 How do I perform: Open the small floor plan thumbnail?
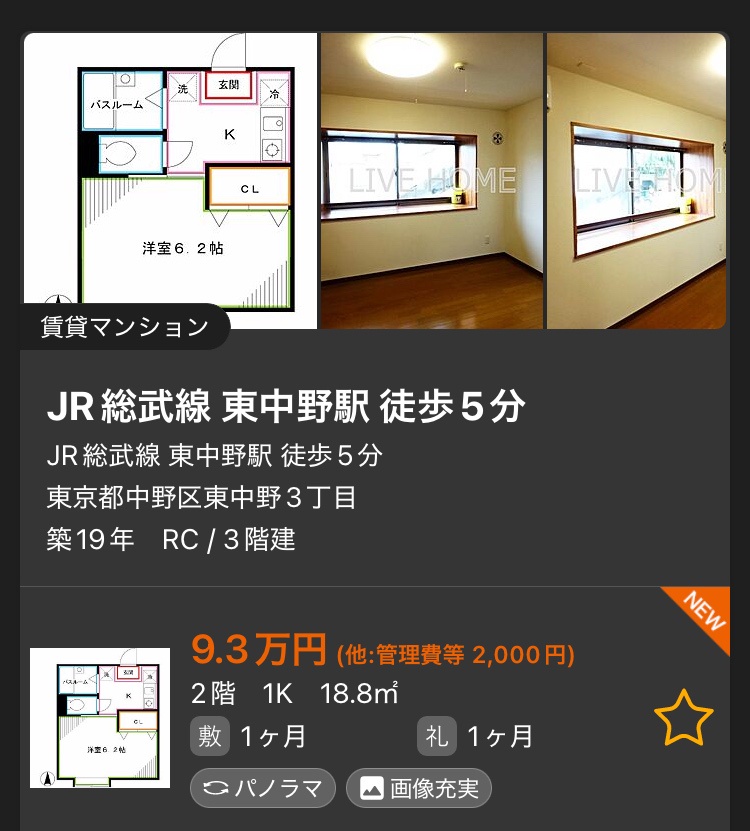[x=99, y=718]
